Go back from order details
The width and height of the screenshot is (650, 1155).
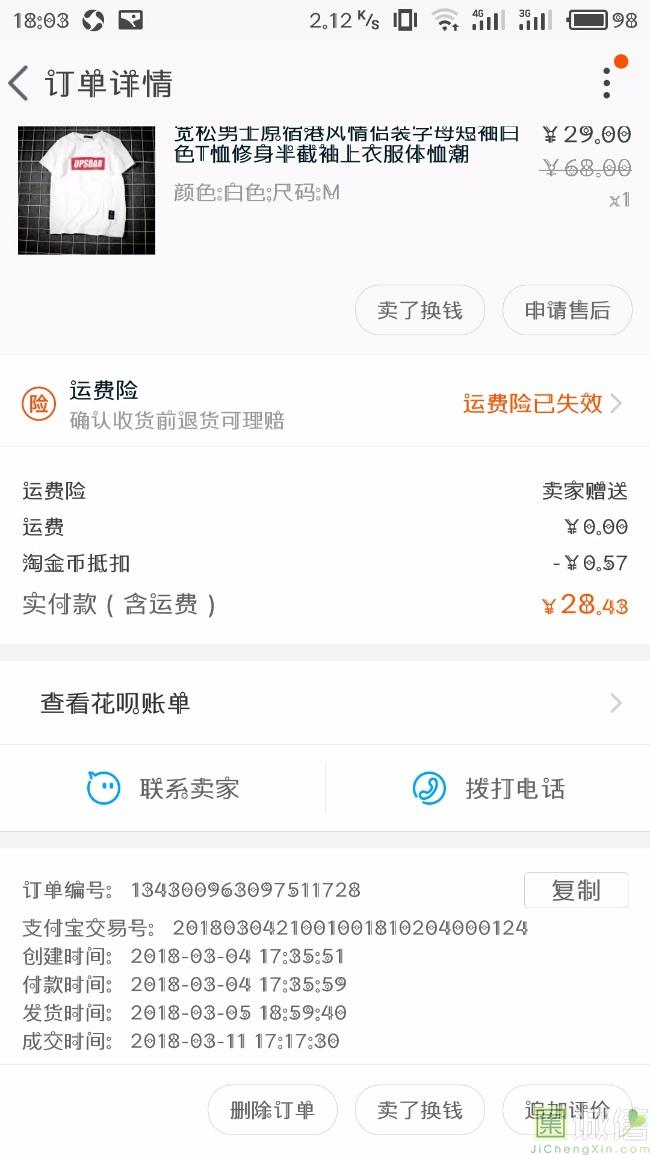[20, 83]
